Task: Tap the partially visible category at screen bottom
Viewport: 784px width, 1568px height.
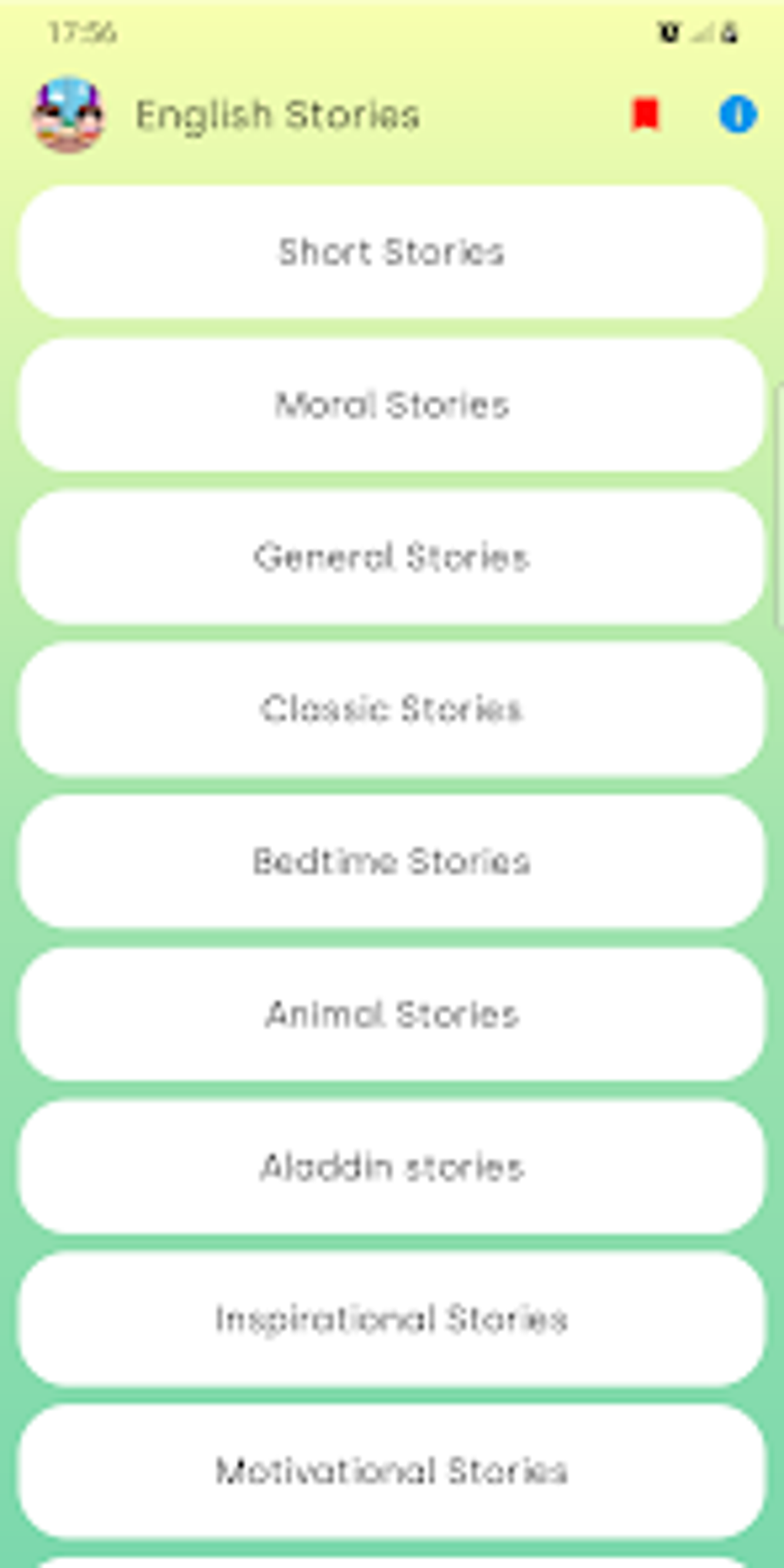Action: click(x=391, y=1560)
